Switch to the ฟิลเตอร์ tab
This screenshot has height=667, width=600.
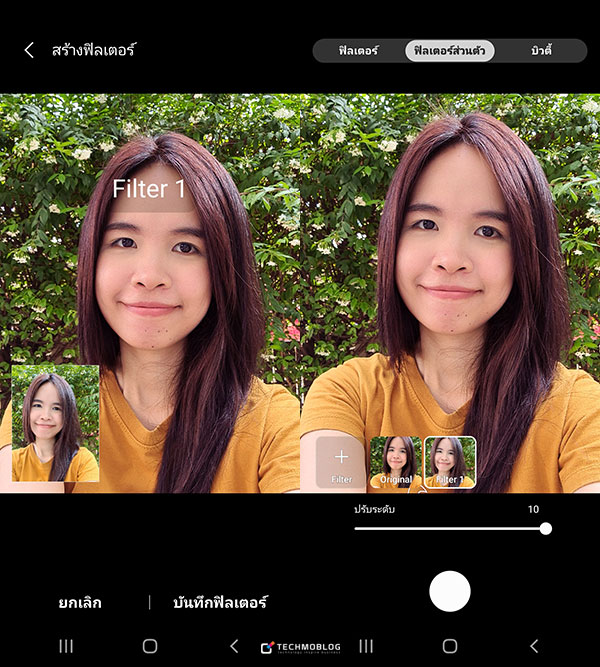(x=358, y=50)
